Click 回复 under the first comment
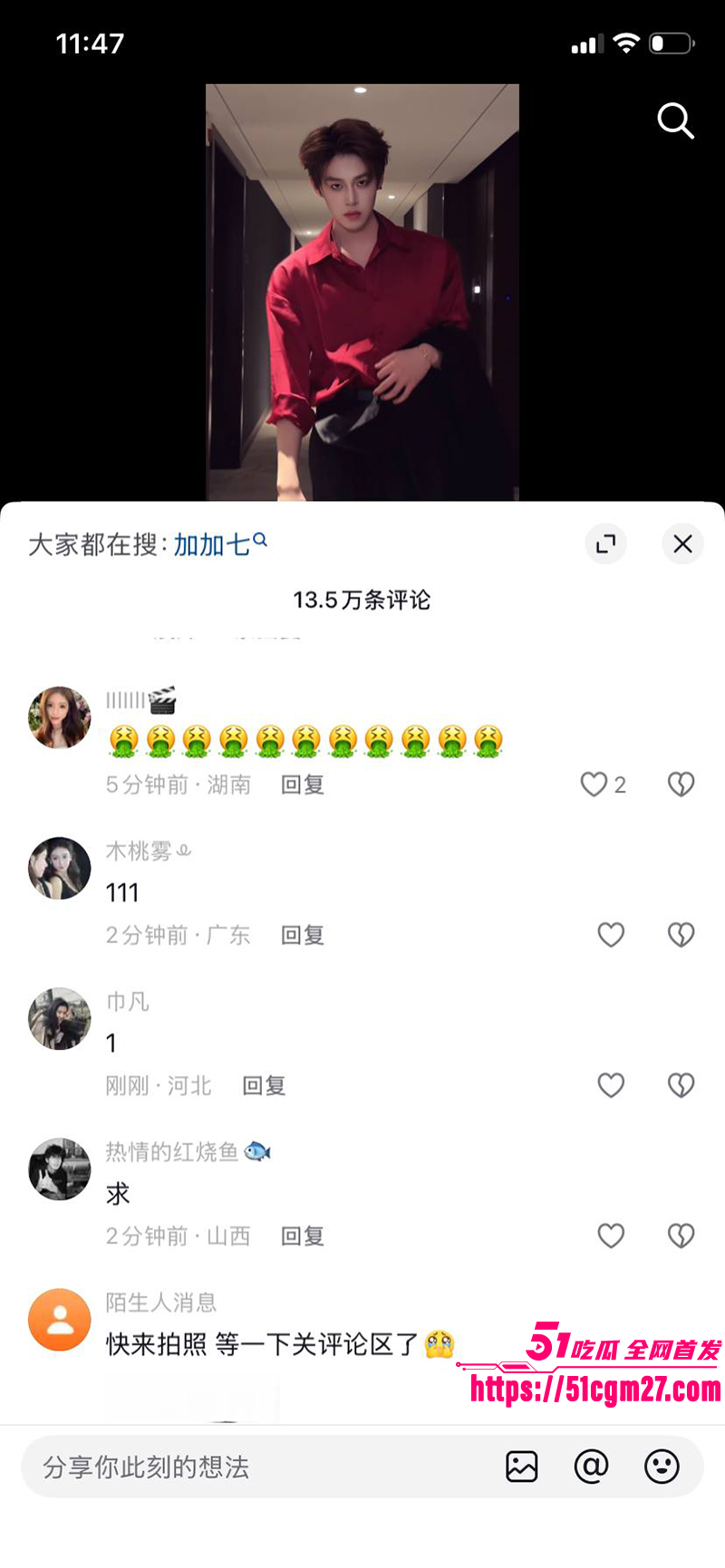This screenshot has width=725, height=1568. (x=301, y=784)
